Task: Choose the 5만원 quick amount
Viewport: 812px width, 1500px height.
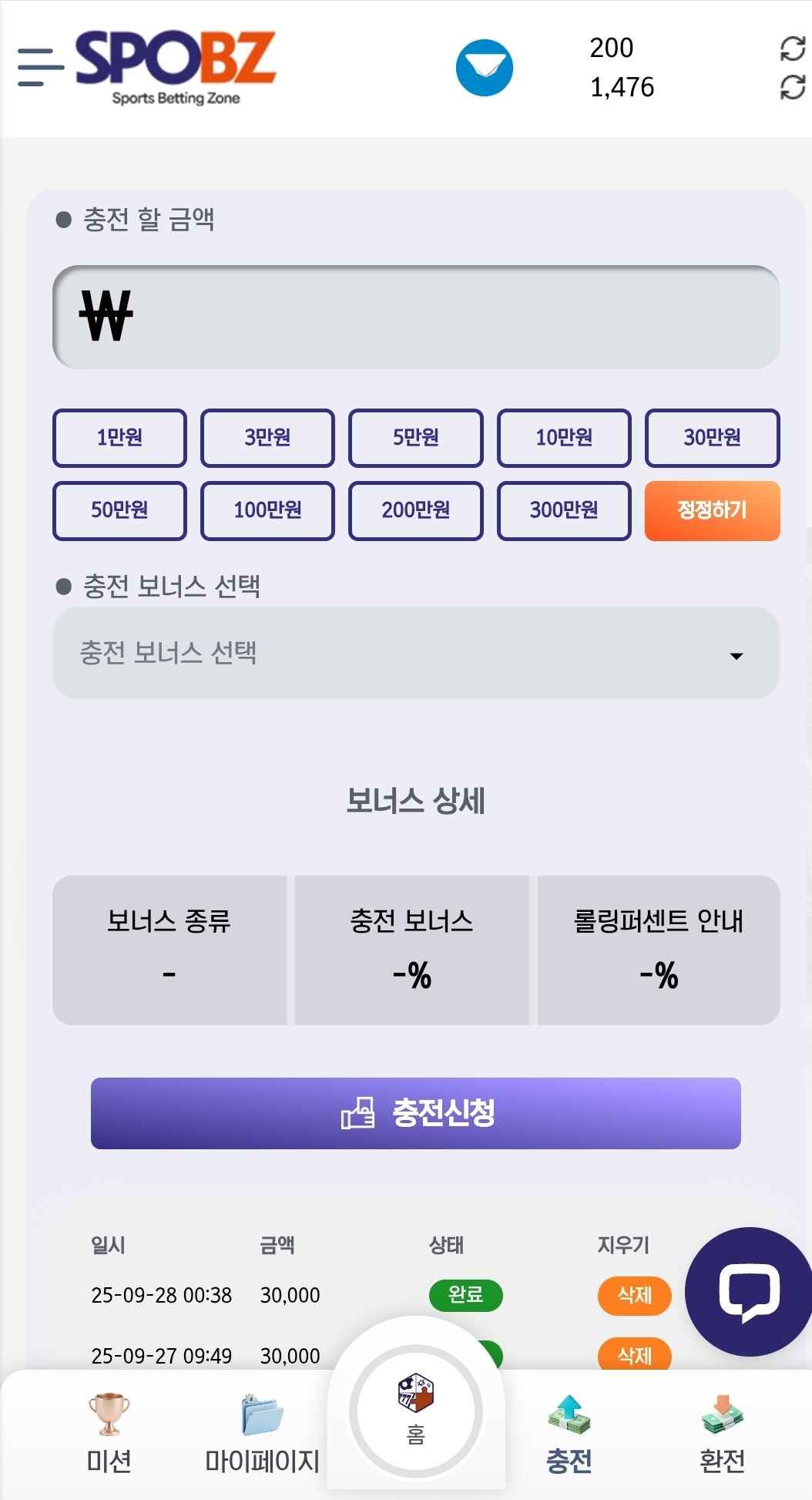Action: (415, 438)
